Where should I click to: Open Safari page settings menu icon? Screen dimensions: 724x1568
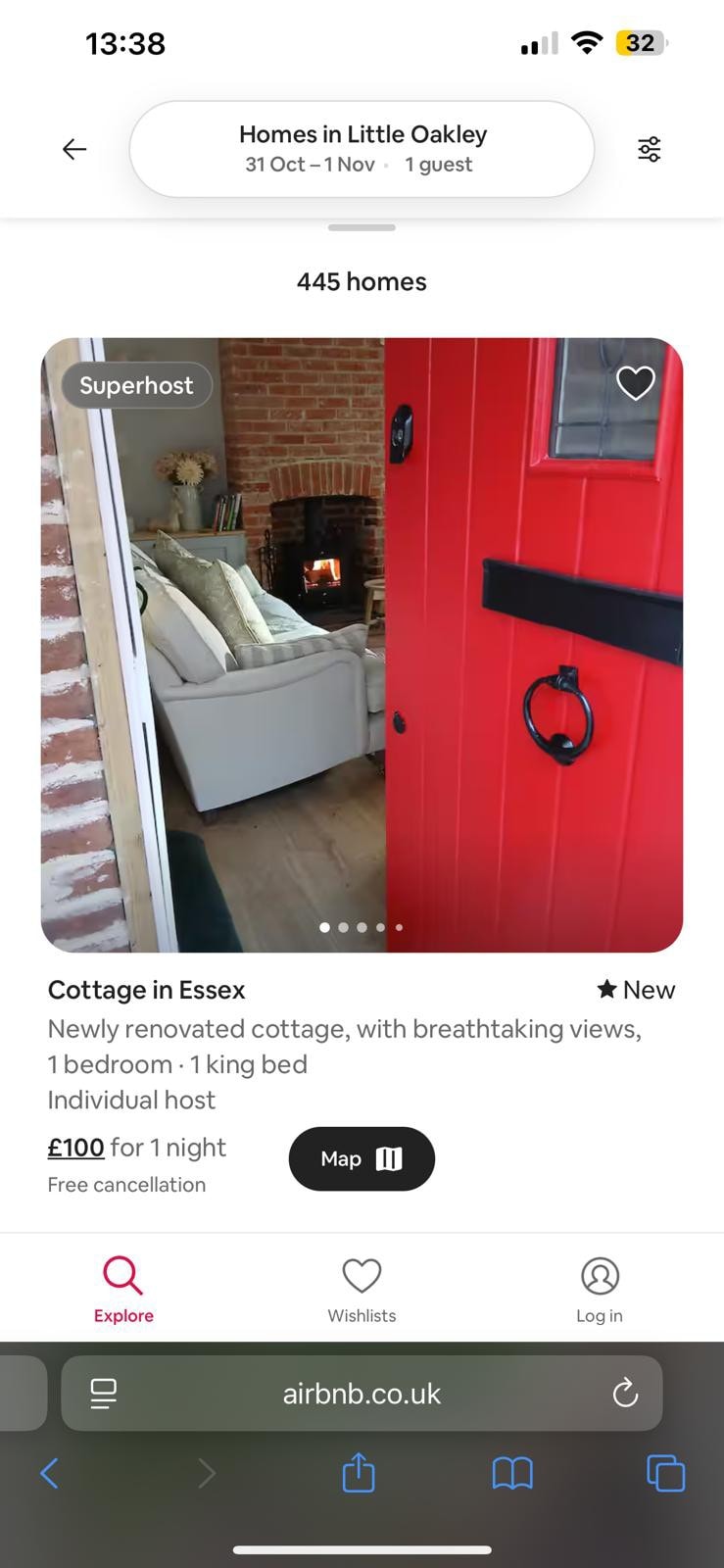104,1393
